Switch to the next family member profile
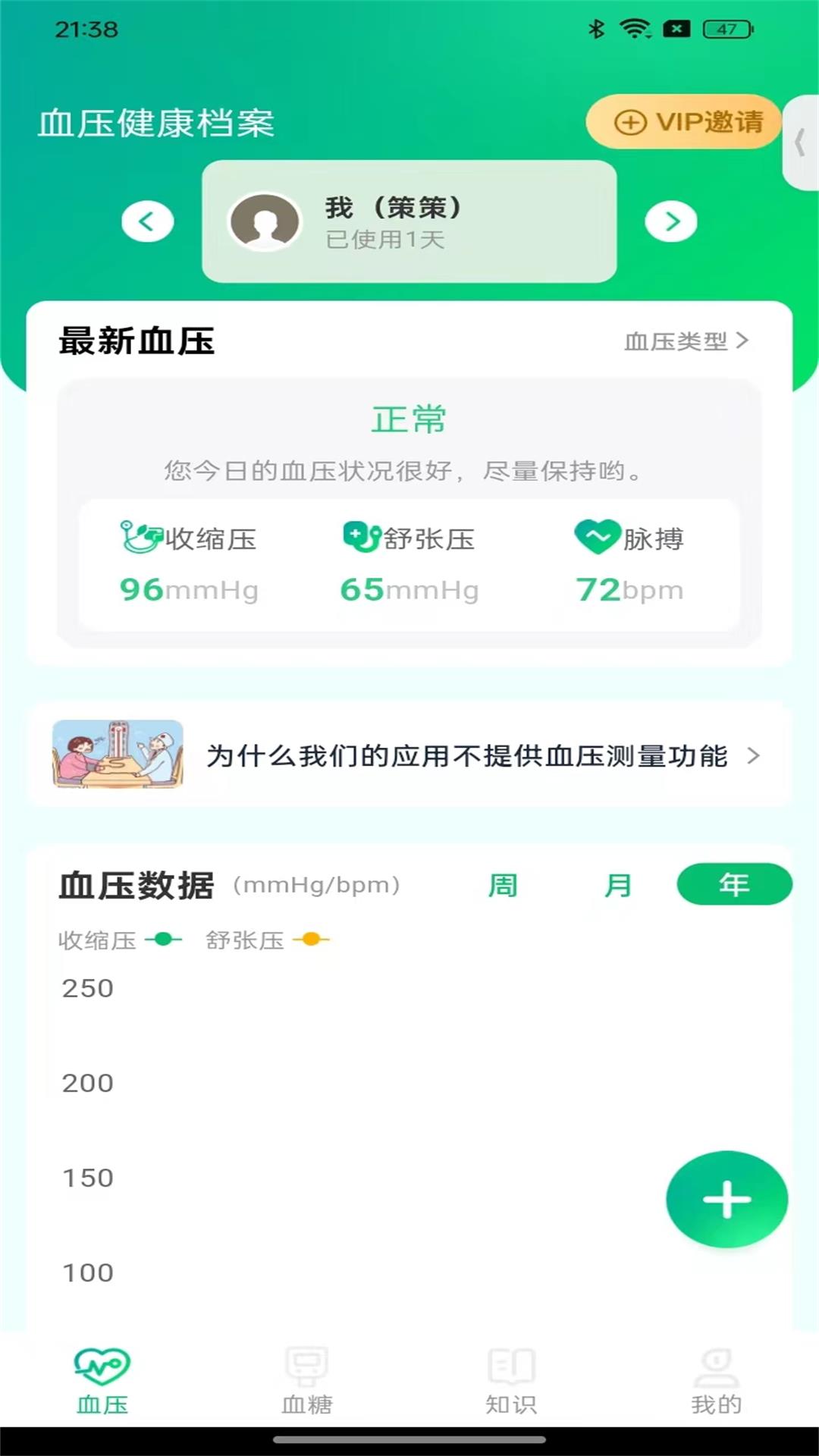 coord(670,221)
